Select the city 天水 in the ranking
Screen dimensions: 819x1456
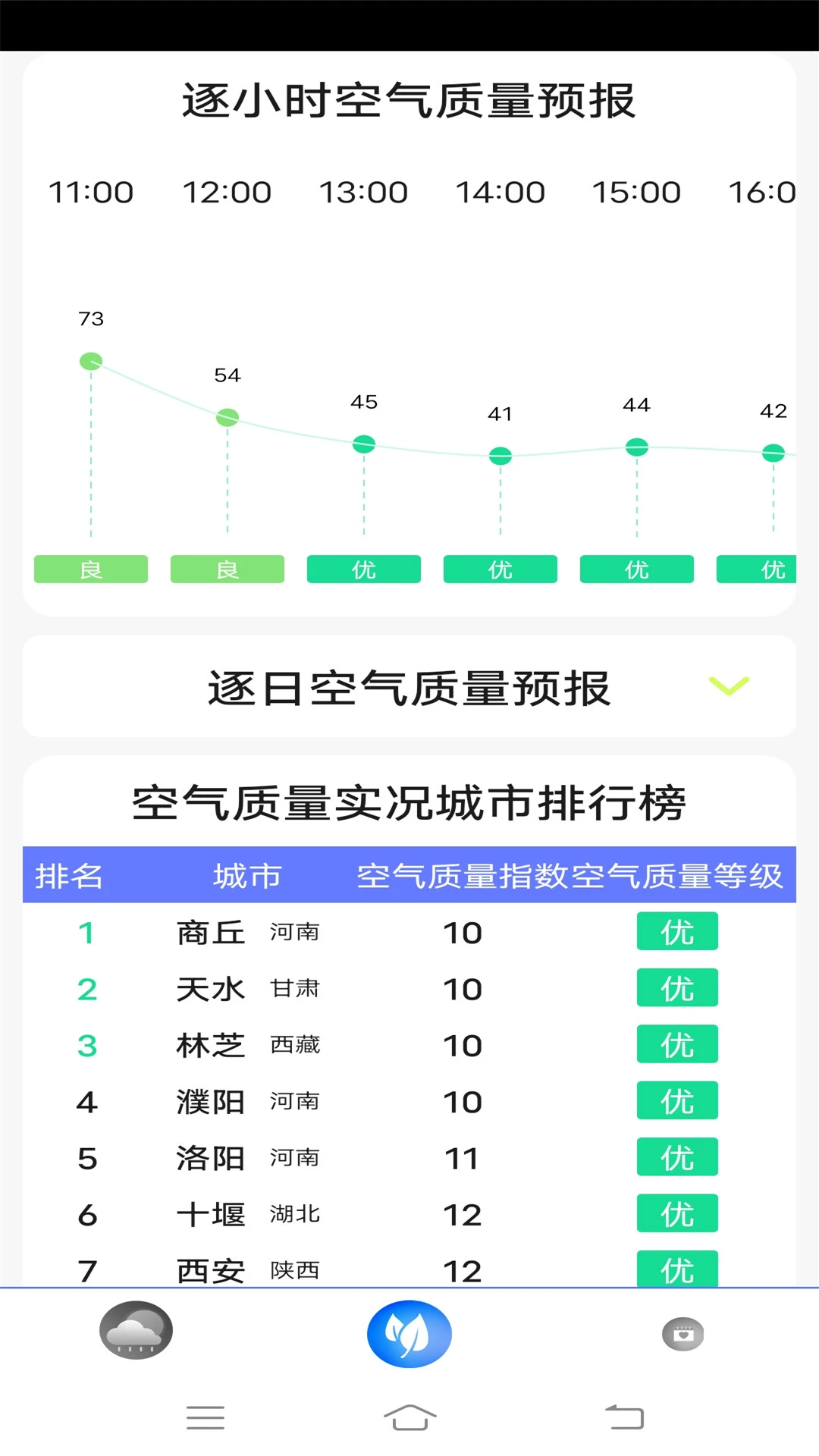click(212, 988)
